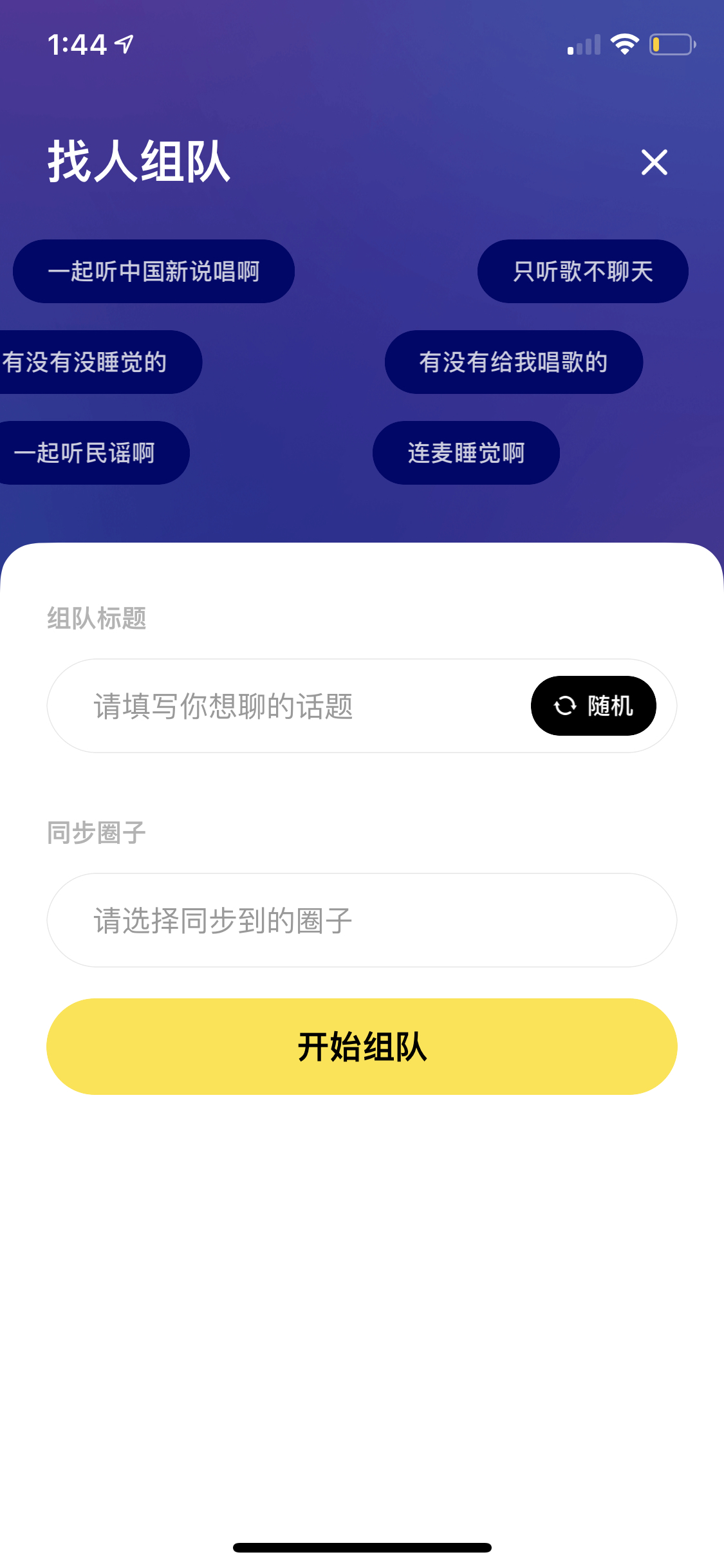Pick the 有没有没睡觉的 topic chip
This screenshot has width=724, height=1568.
[98, 362]
